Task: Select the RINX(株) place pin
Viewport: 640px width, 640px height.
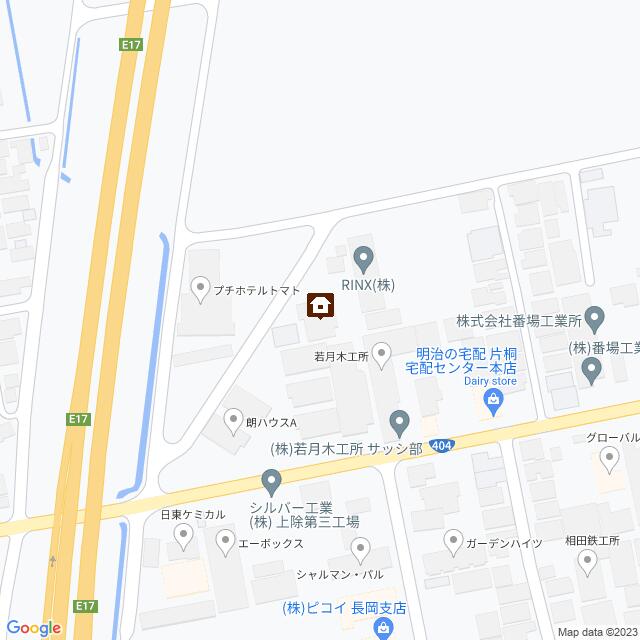Action: (364, 258)
